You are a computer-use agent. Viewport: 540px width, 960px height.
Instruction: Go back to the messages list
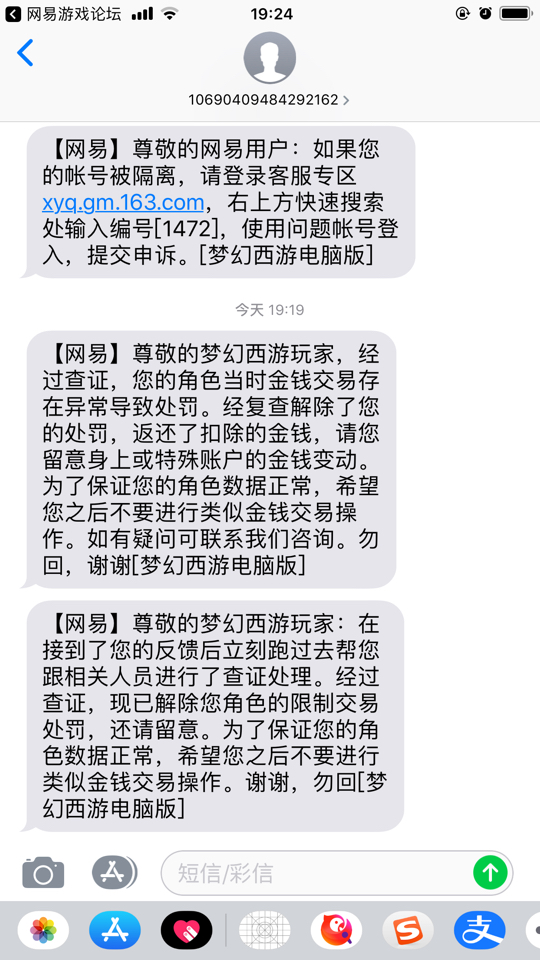pos(25,53)
